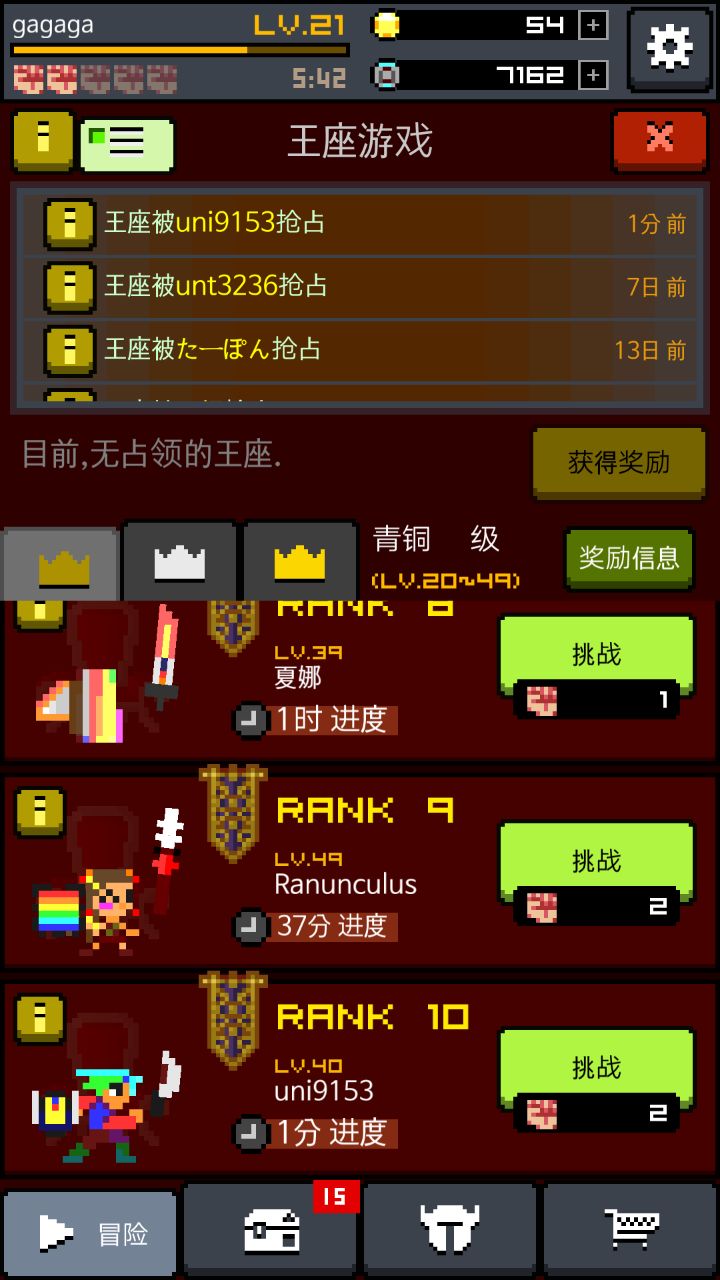Open log entry 王座被uni9153抢占
The image size is (720, 1280).
tap(360, 223)
